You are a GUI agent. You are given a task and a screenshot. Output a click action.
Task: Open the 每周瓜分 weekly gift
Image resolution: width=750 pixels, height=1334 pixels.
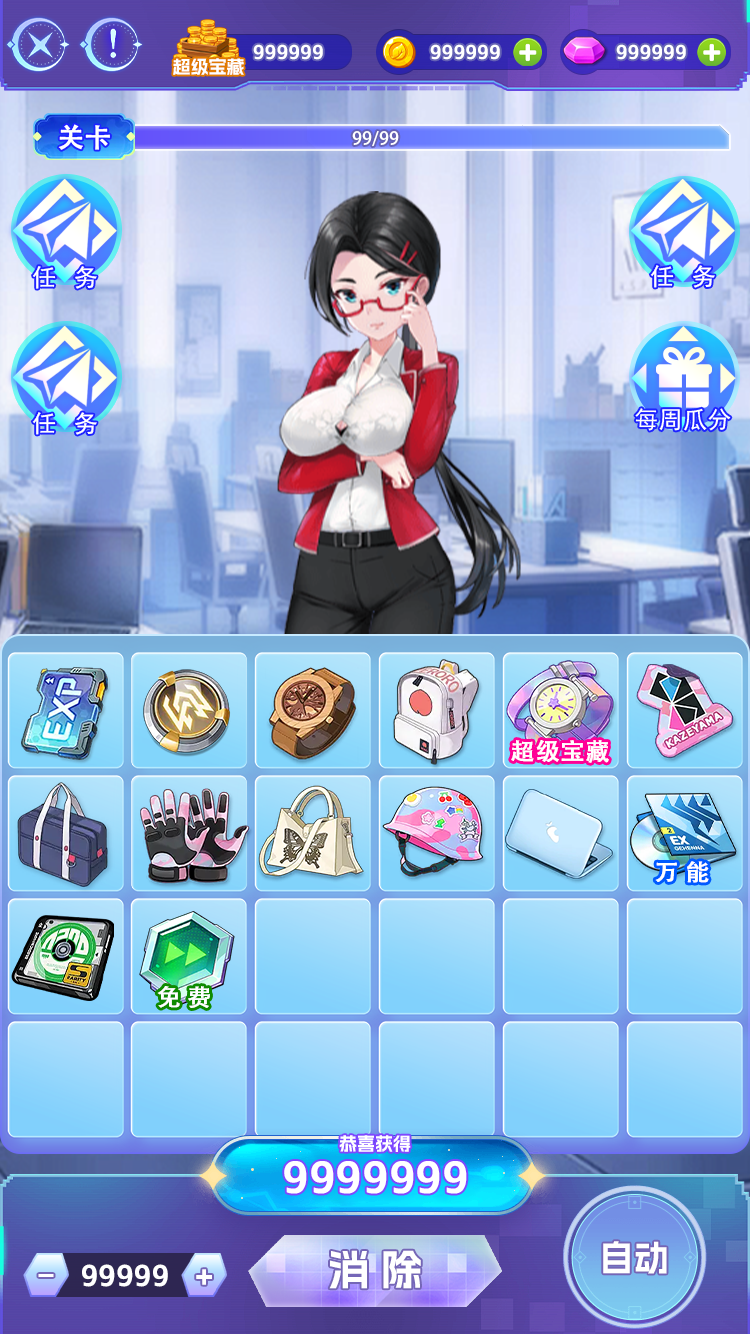click(683, 380)
